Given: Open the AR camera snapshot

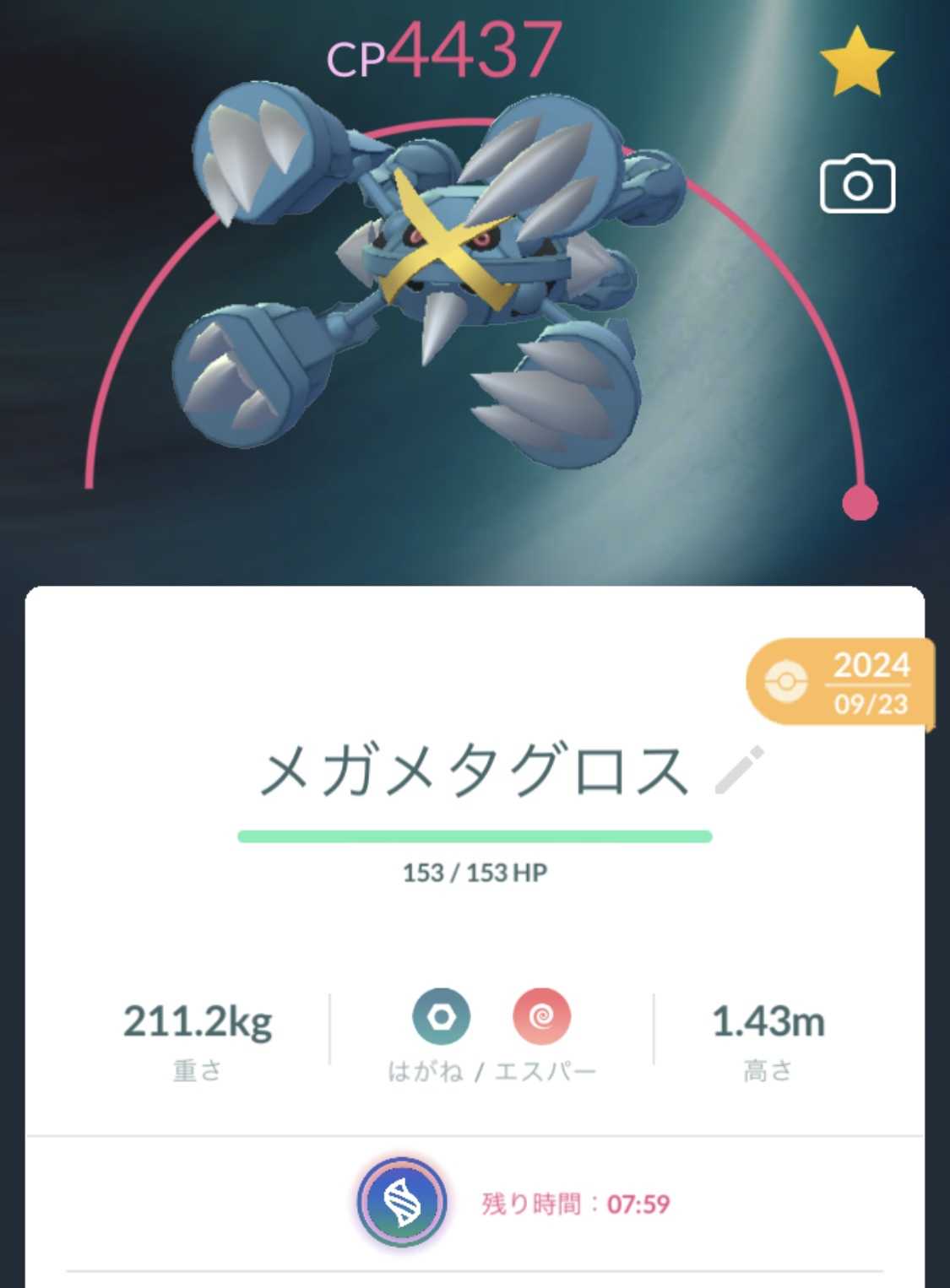Looking at the screenshot, I should click(x=857, y=184).
